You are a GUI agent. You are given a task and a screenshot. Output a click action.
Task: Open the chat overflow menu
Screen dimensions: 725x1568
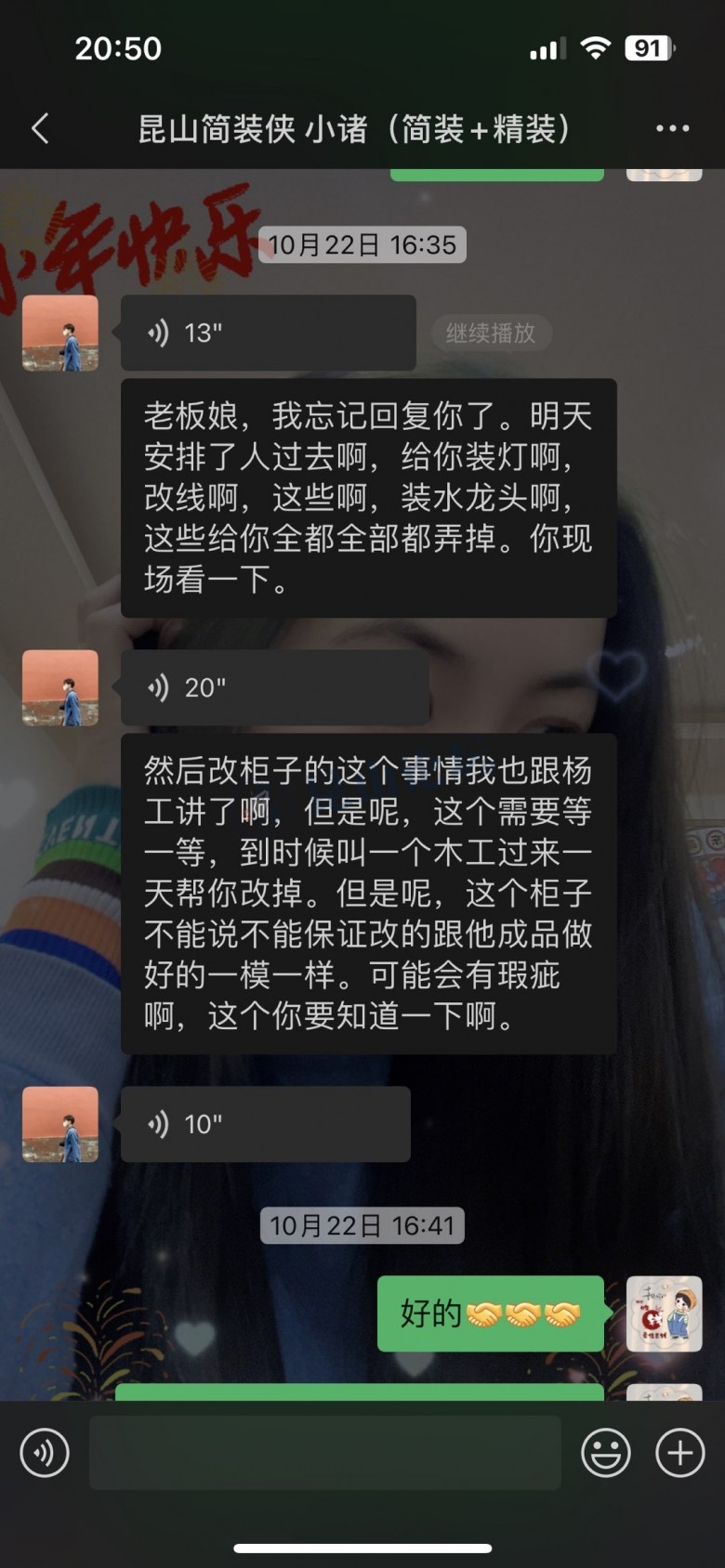pyautogui.click(x=672, y=128)
